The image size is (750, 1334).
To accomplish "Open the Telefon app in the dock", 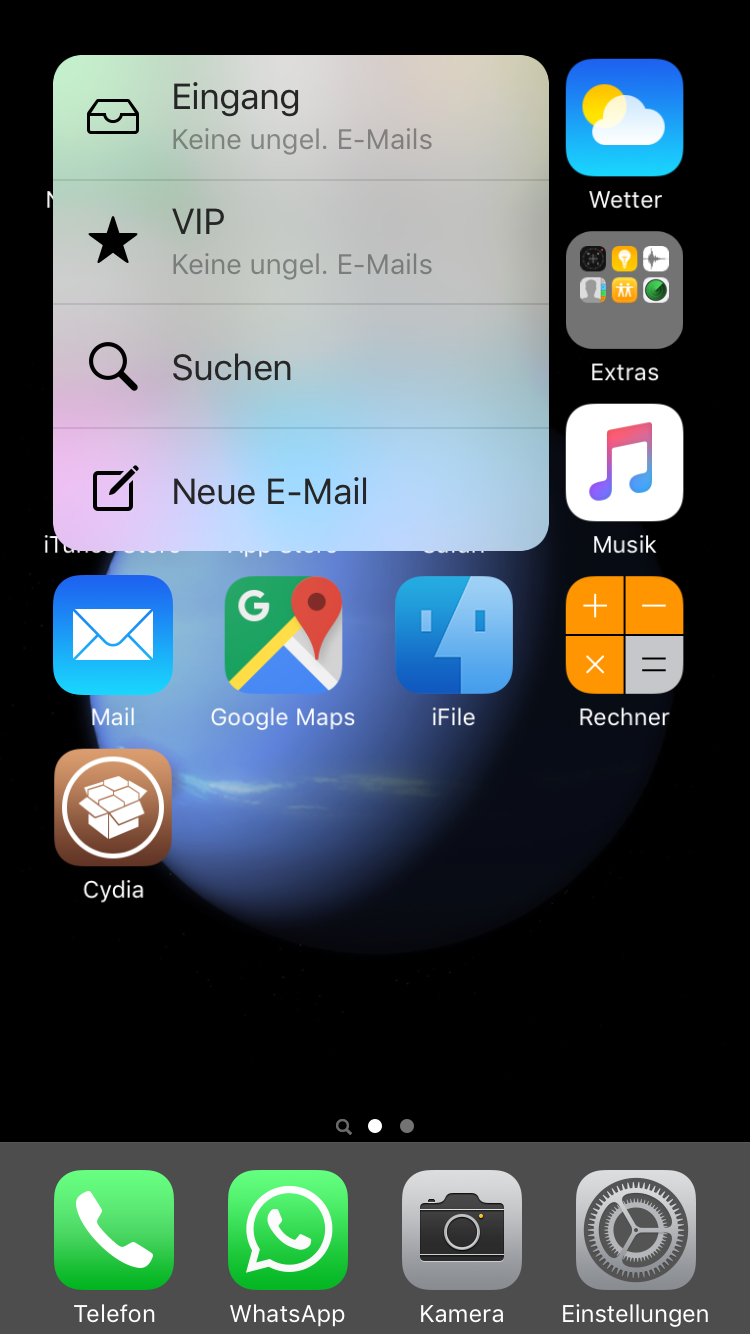I will 114,1230.
